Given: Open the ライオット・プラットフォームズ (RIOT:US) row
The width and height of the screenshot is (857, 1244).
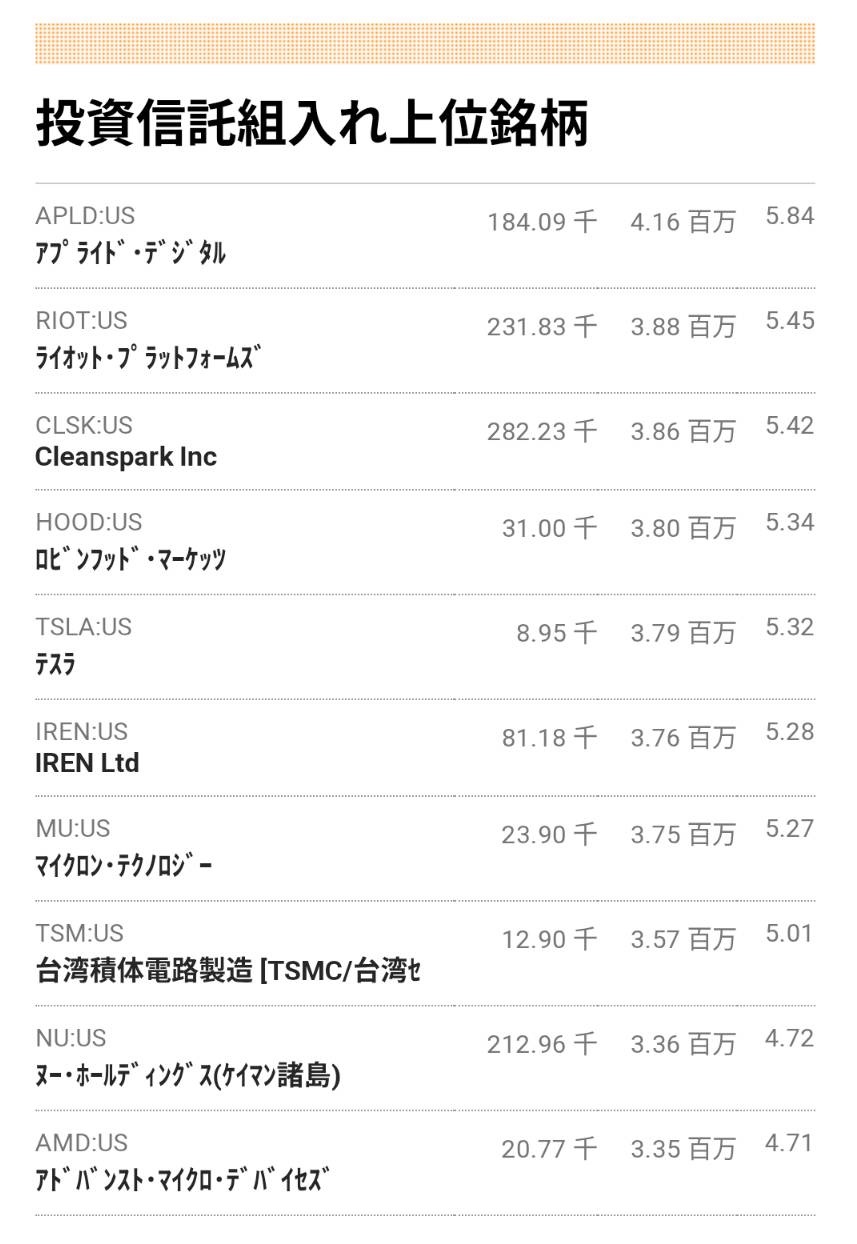Looking at the screenshot, I should point(148,357).
